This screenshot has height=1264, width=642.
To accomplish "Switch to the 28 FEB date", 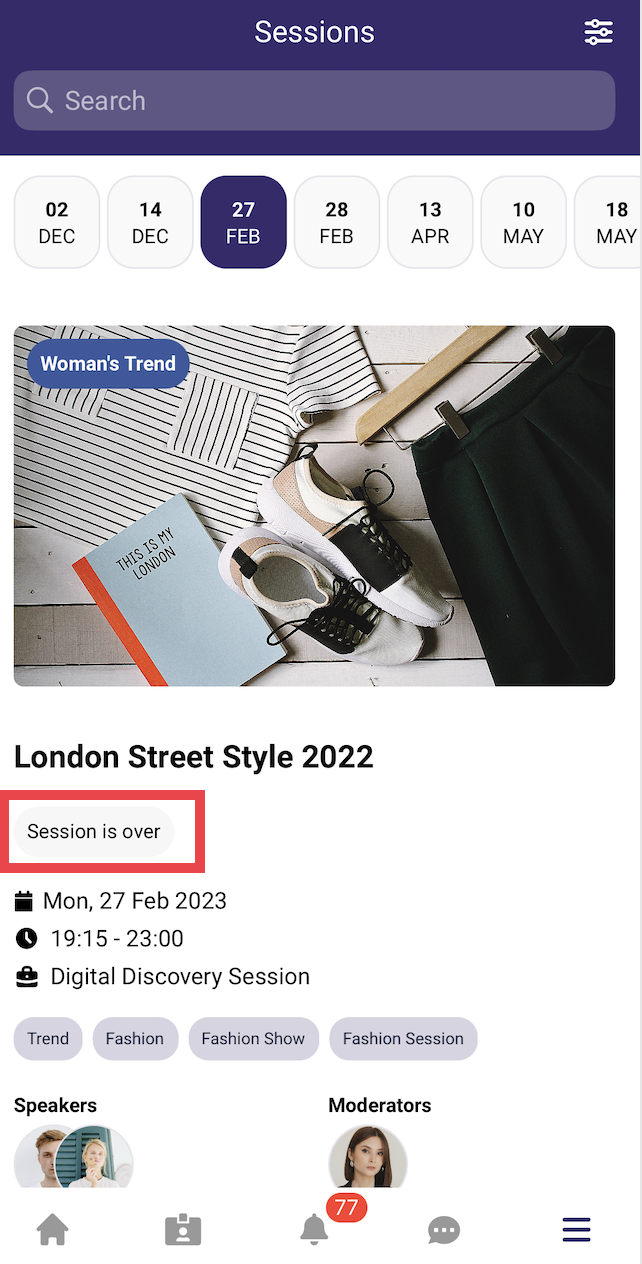I will [337, 222].
